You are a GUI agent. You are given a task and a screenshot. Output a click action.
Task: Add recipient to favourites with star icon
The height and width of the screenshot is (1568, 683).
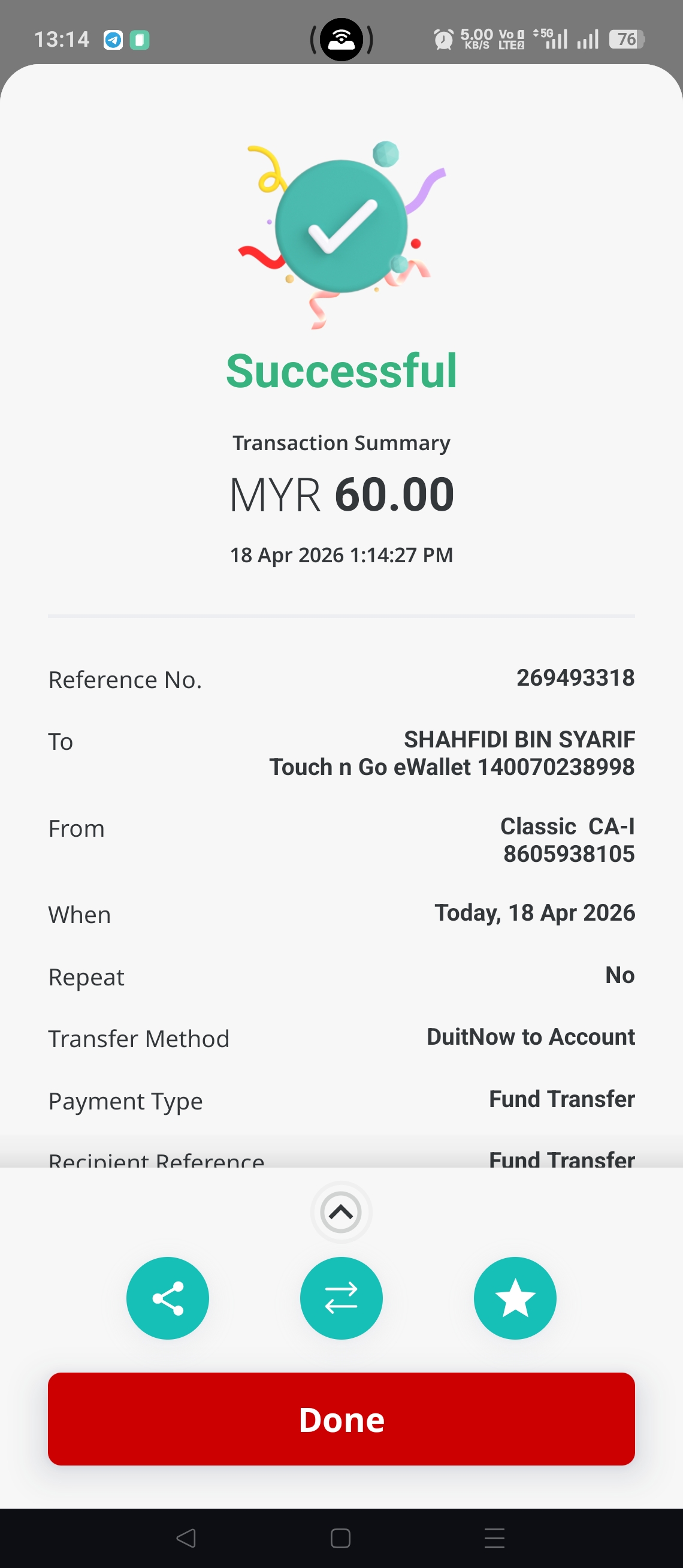click(515, 1298)
